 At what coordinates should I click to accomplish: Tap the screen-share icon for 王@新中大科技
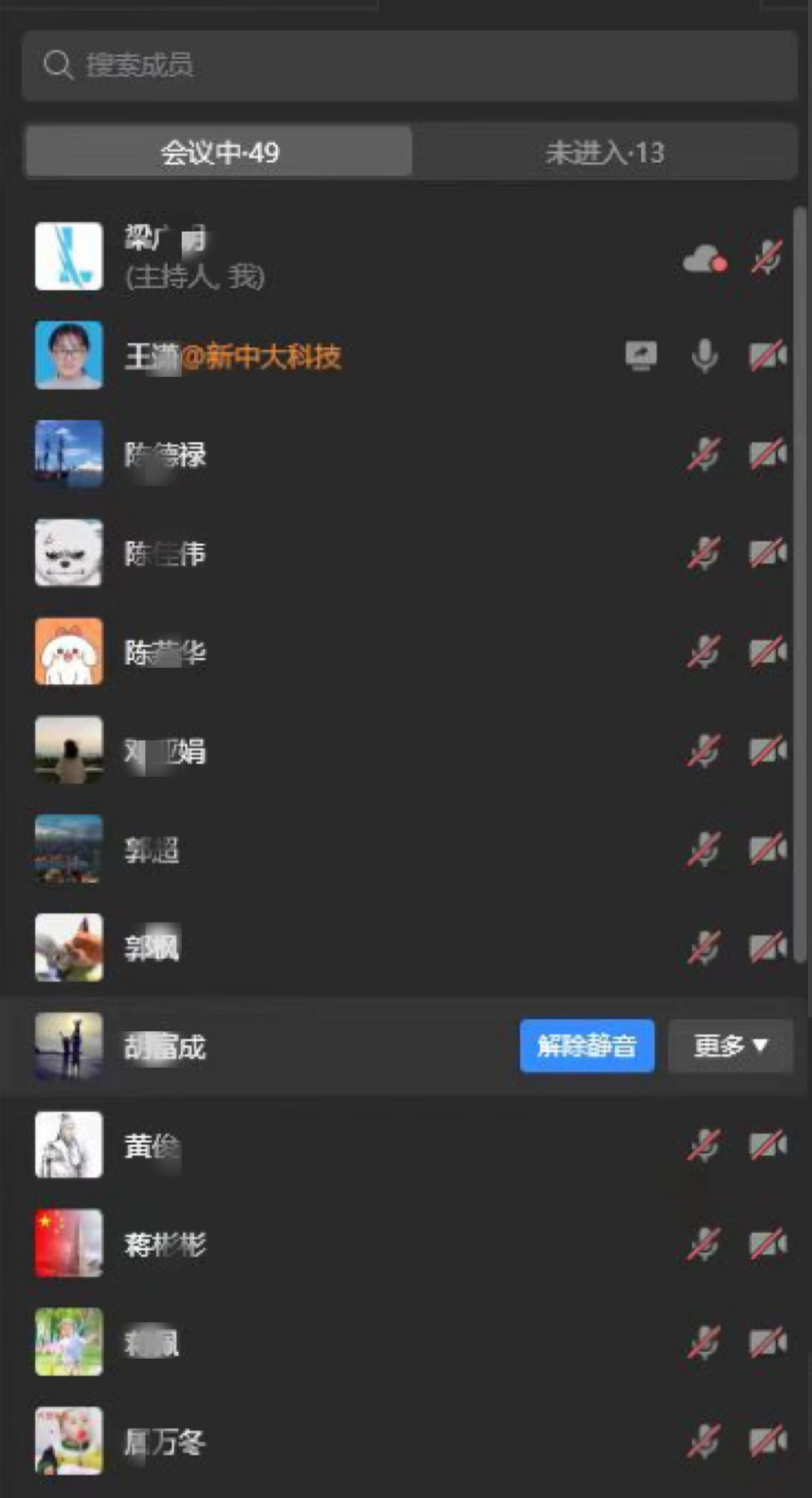click(641, 356)
